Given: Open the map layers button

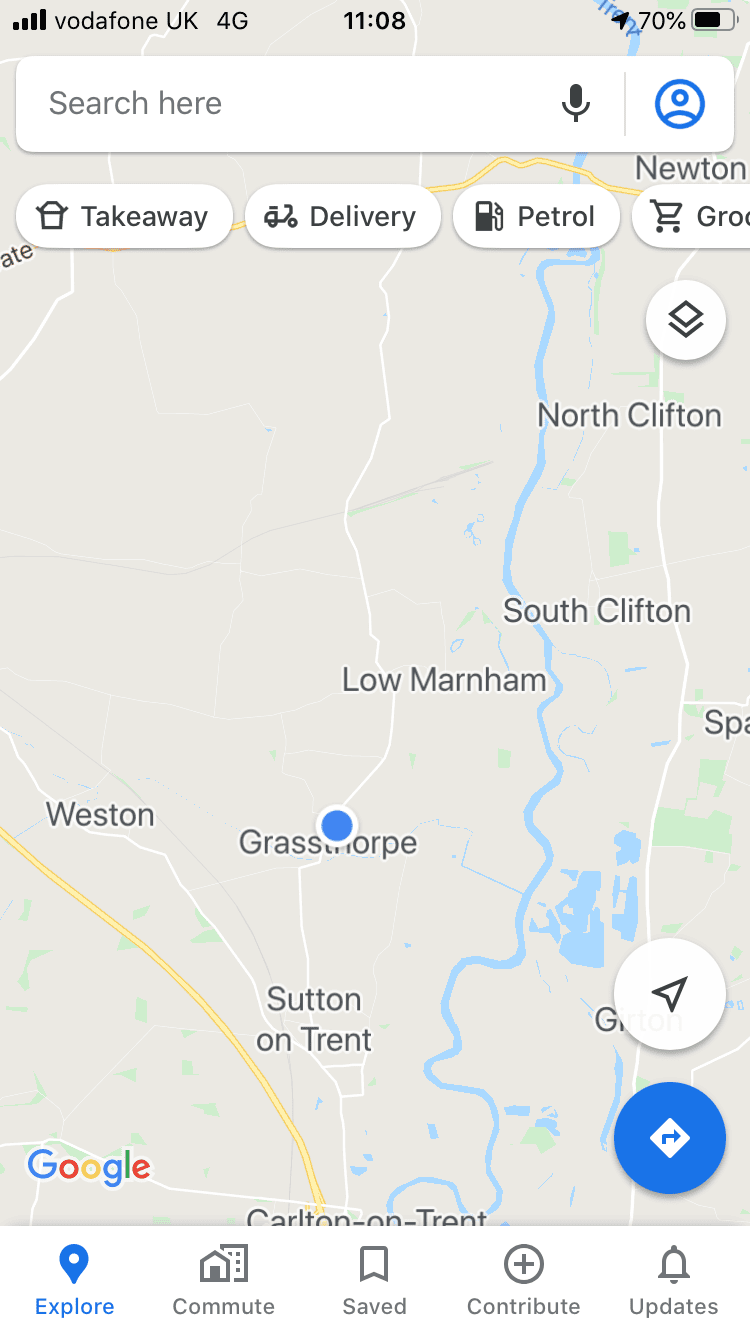Looking at the screenshot, I should click(x=686, y=320).
